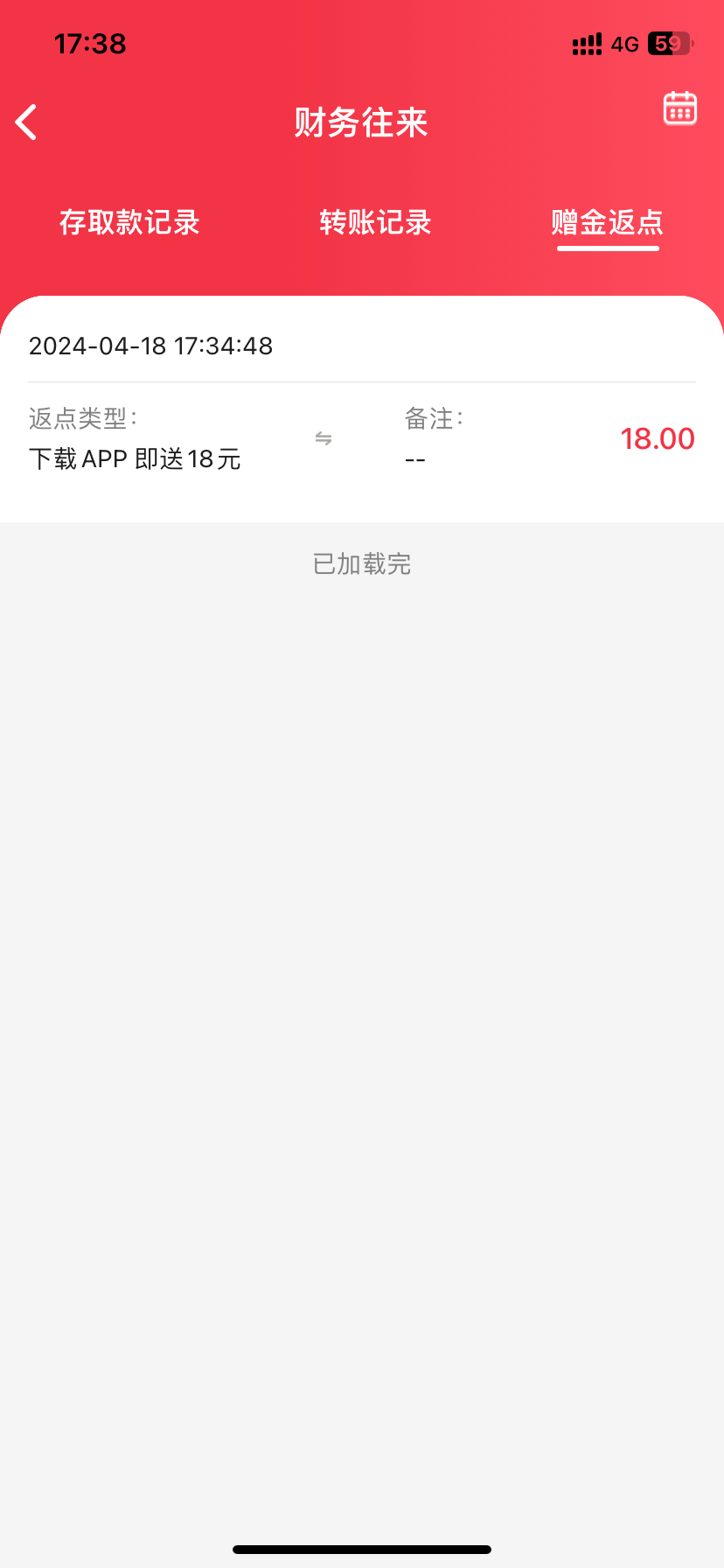
Task: Click the swap arrows icon in the record
Action: coord(322,437)
